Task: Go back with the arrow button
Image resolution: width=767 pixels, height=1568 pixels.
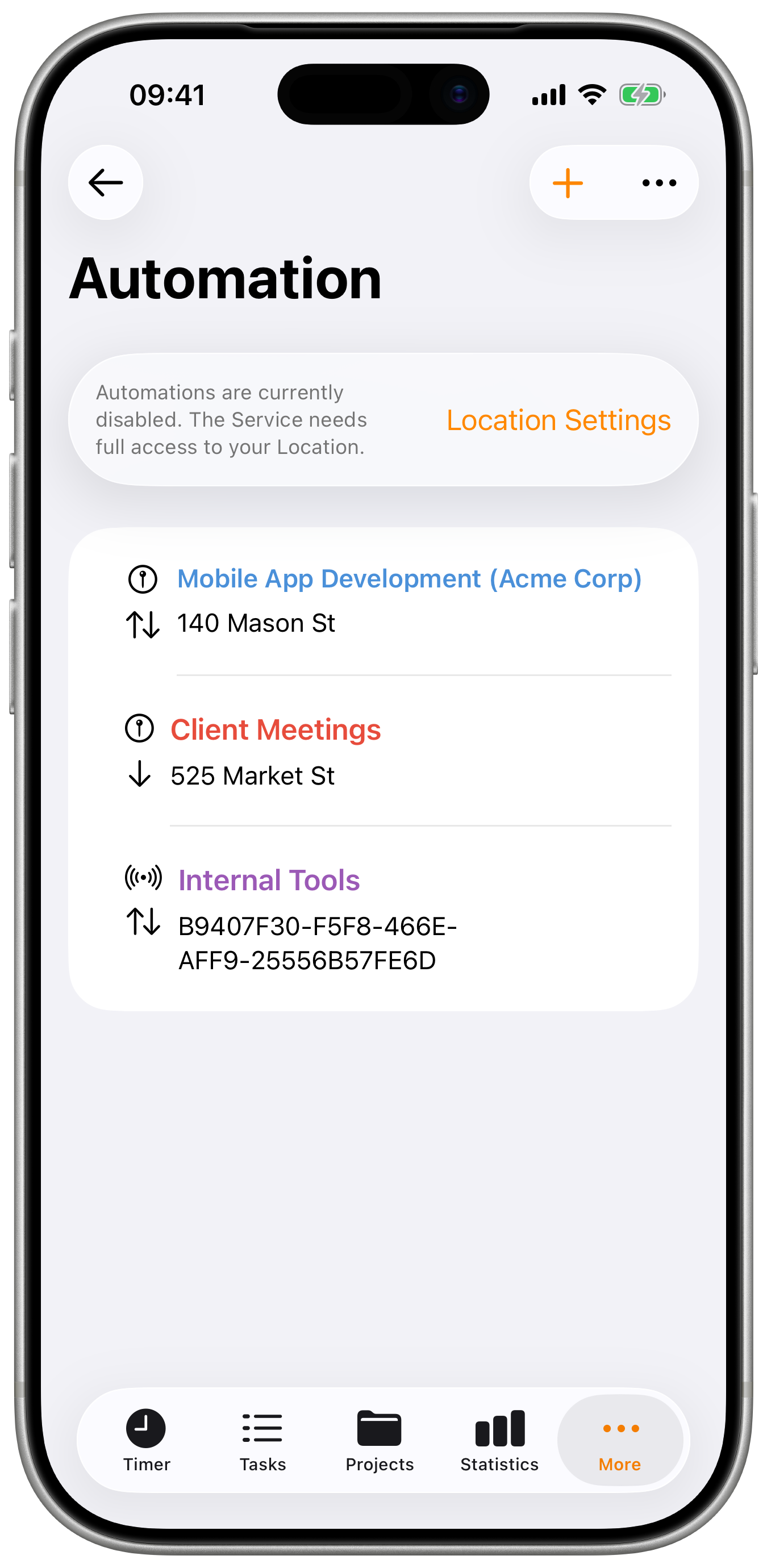Action: [106, 182]
